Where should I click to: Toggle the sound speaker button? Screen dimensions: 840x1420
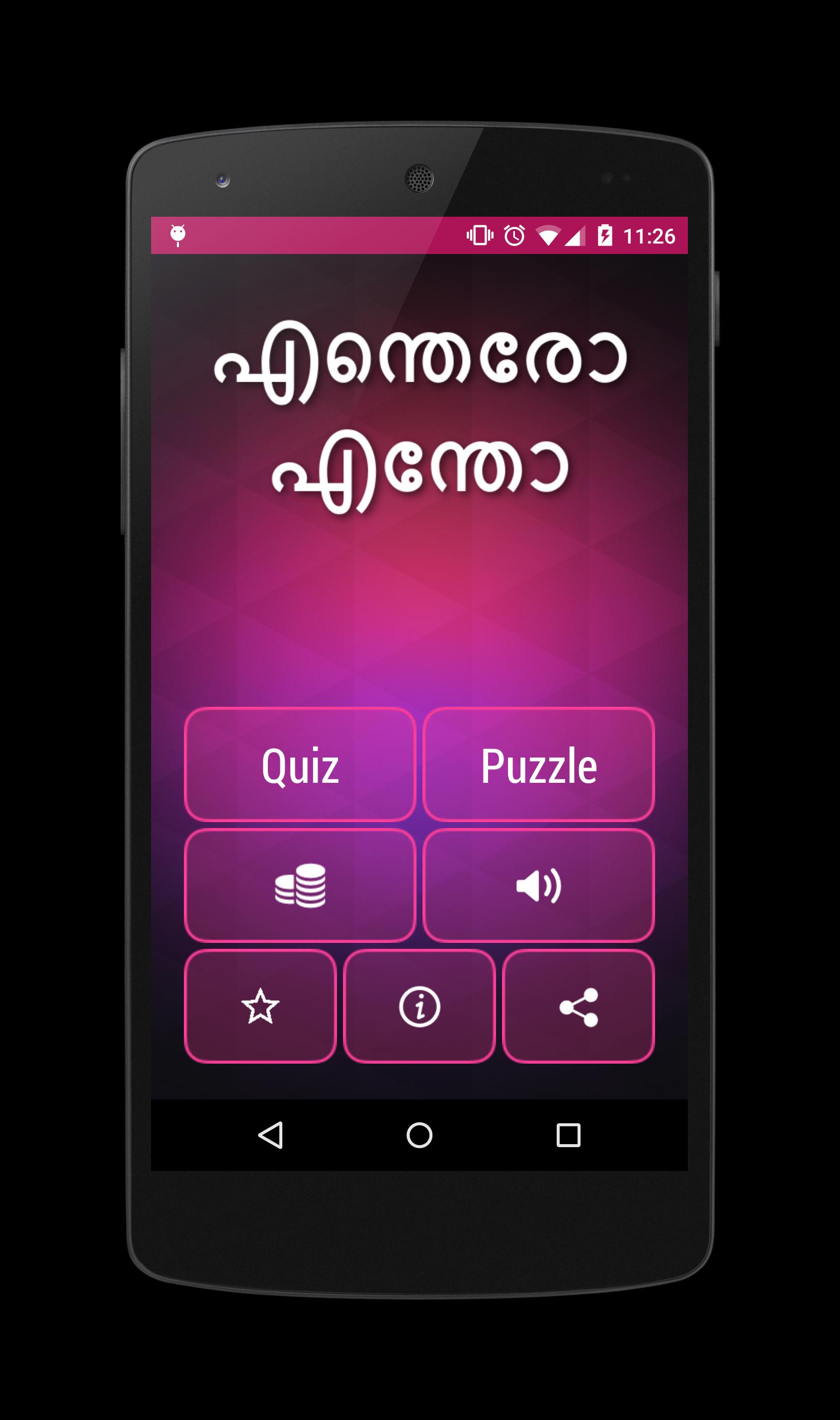tap(538, 886)
